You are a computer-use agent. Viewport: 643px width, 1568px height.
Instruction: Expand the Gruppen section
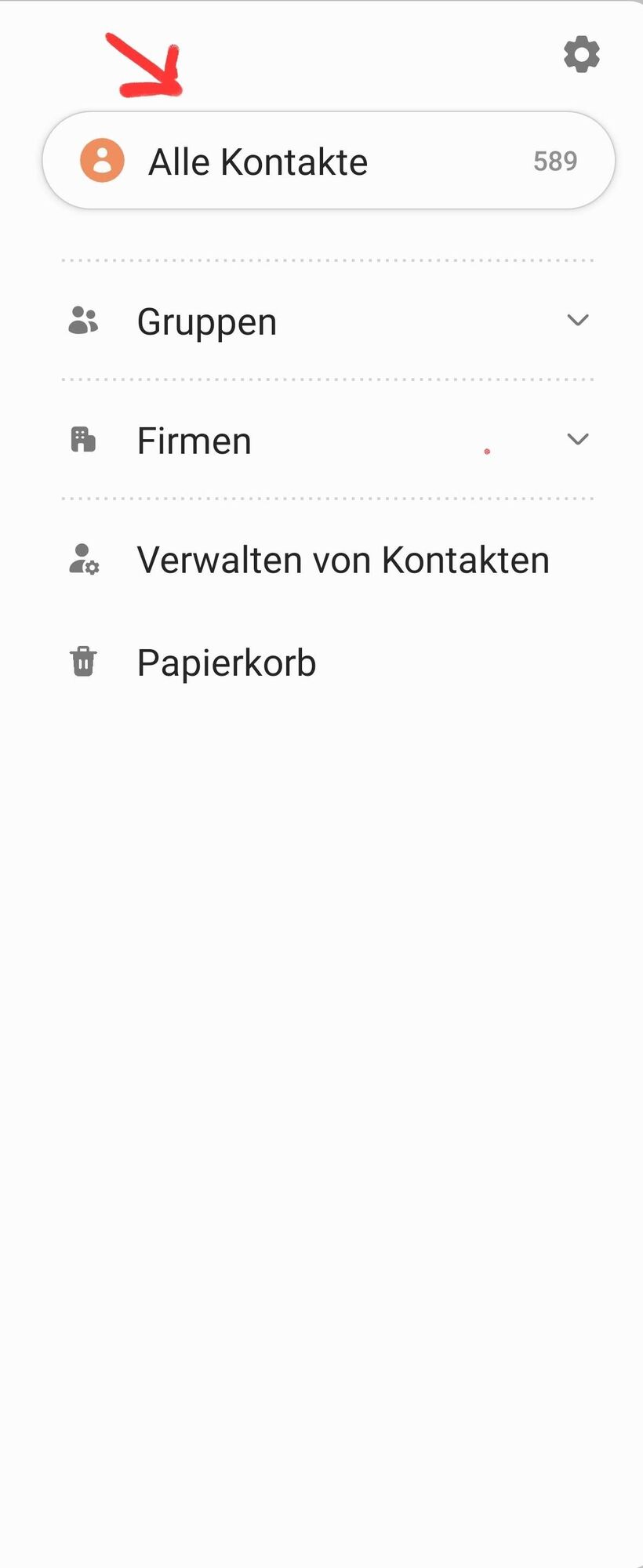pyautogui.click(x=577, y=321)
